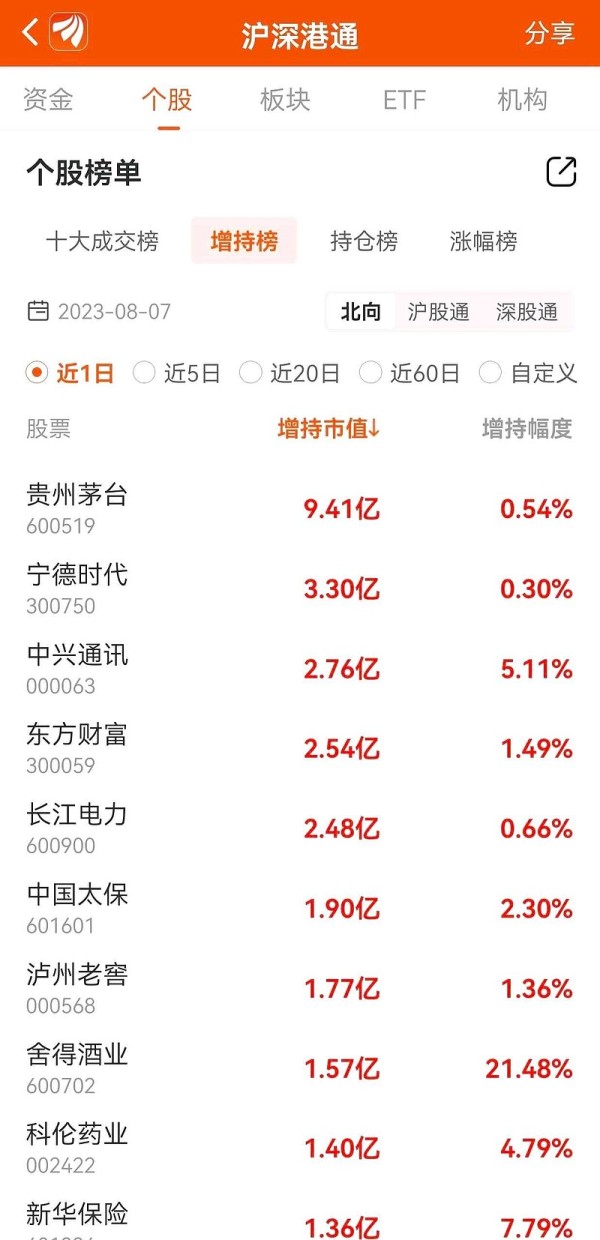
Task: Open the date picker for 2023-08-07
Action: point(99,311)
